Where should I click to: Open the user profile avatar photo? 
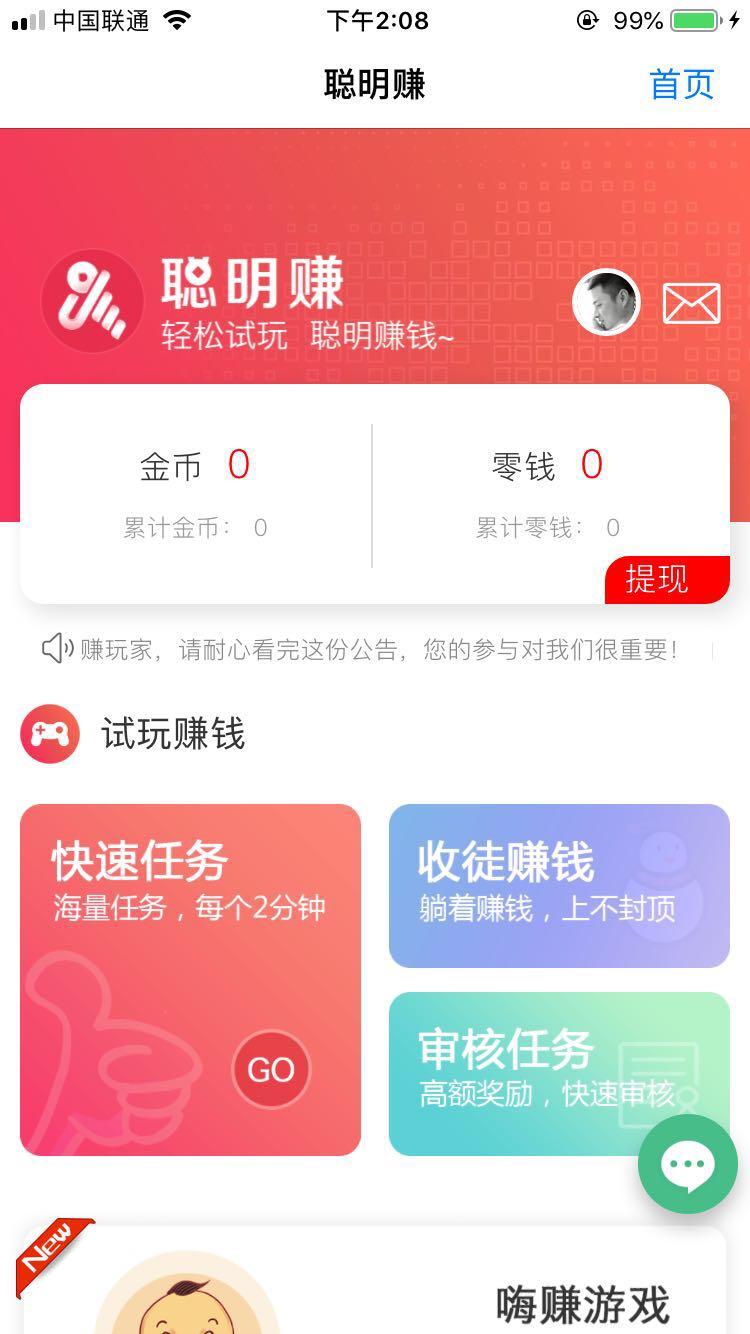pyautogui.click(x=605, y=302)
